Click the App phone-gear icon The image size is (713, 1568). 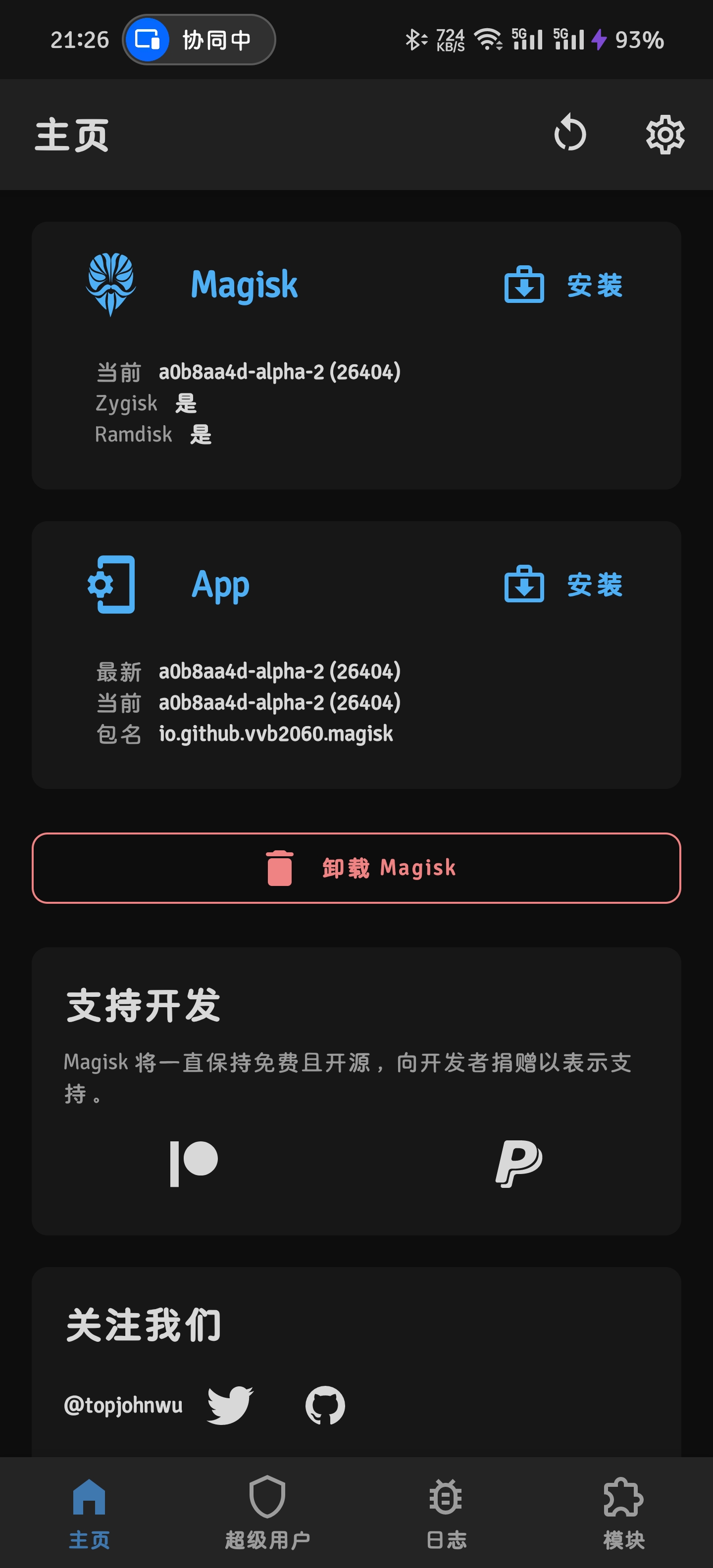coord(111,585)
